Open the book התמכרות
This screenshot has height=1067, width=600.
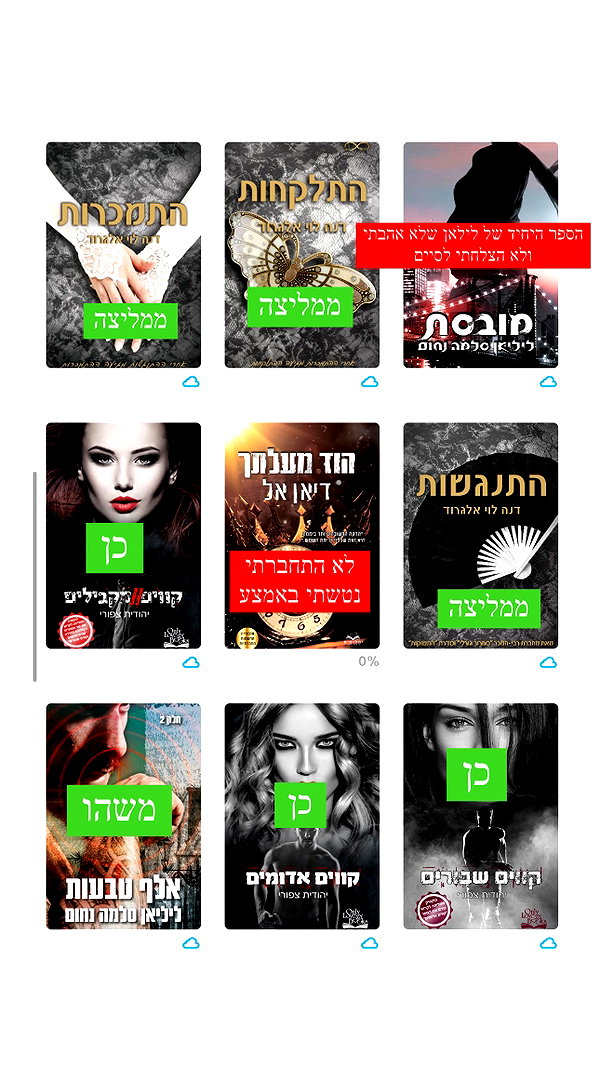coord(123,255)
